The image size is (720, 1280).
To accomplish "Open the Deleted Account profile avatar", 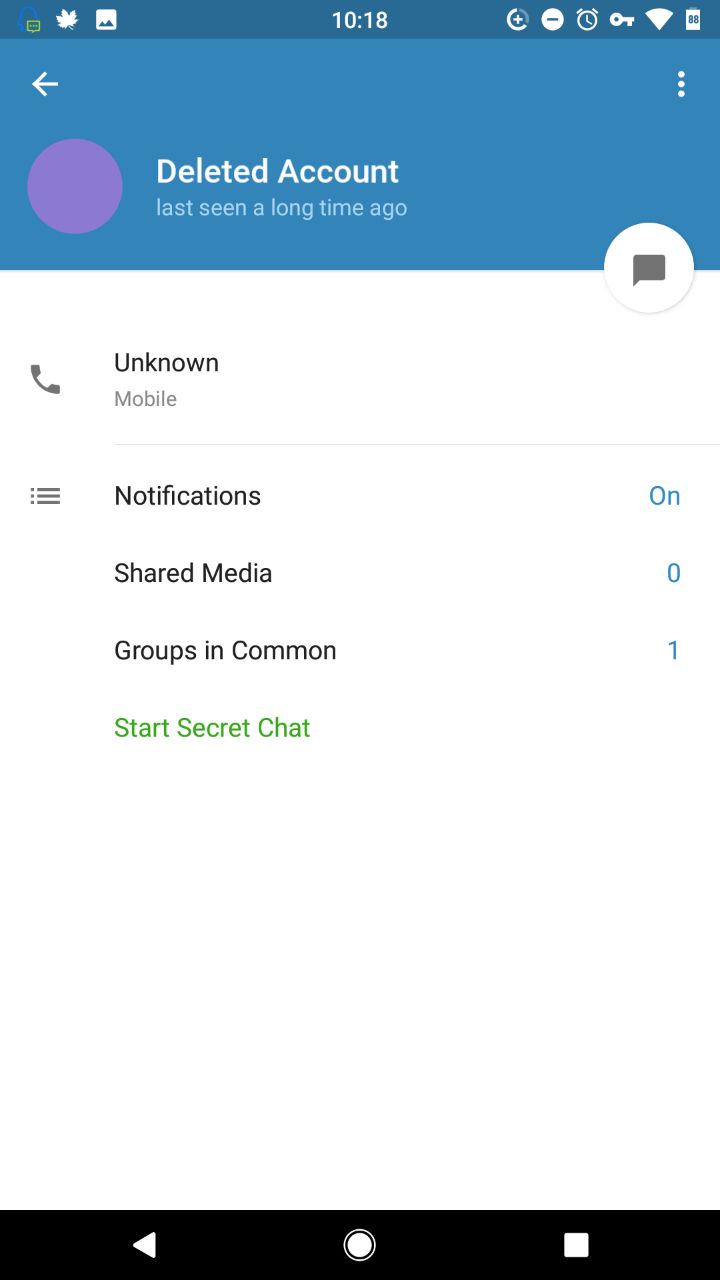I will click(75, 186).
